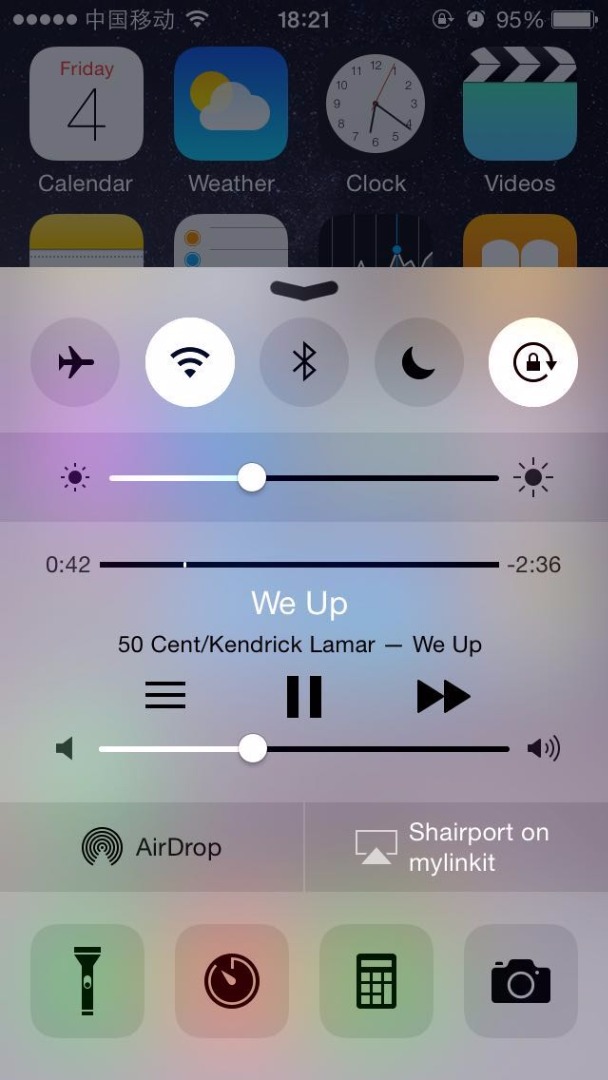Skip to the next track

(443, 696)
